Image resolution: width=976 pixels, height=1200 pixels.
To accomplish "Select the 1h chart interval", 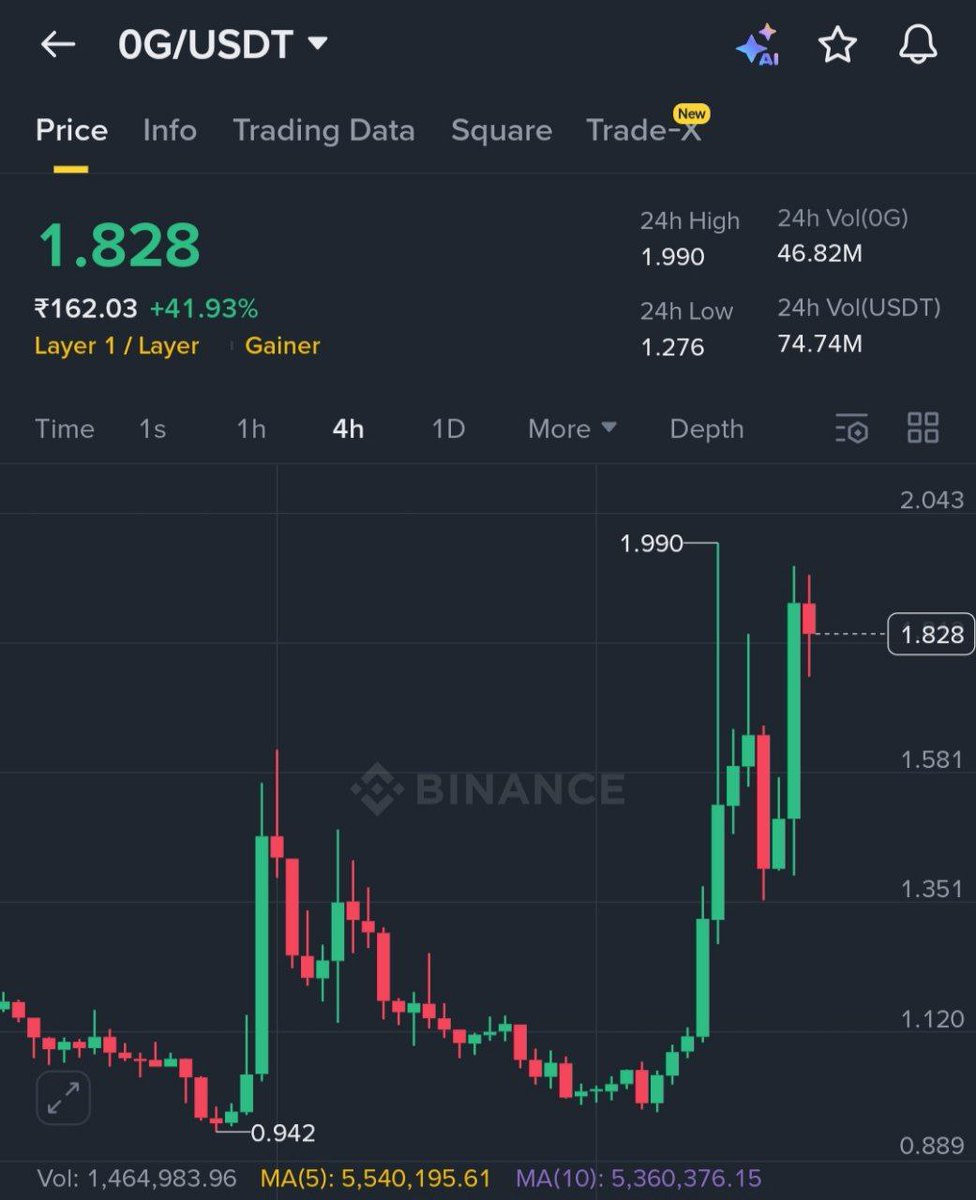I will pyautogui.click(x=251, y=429).
